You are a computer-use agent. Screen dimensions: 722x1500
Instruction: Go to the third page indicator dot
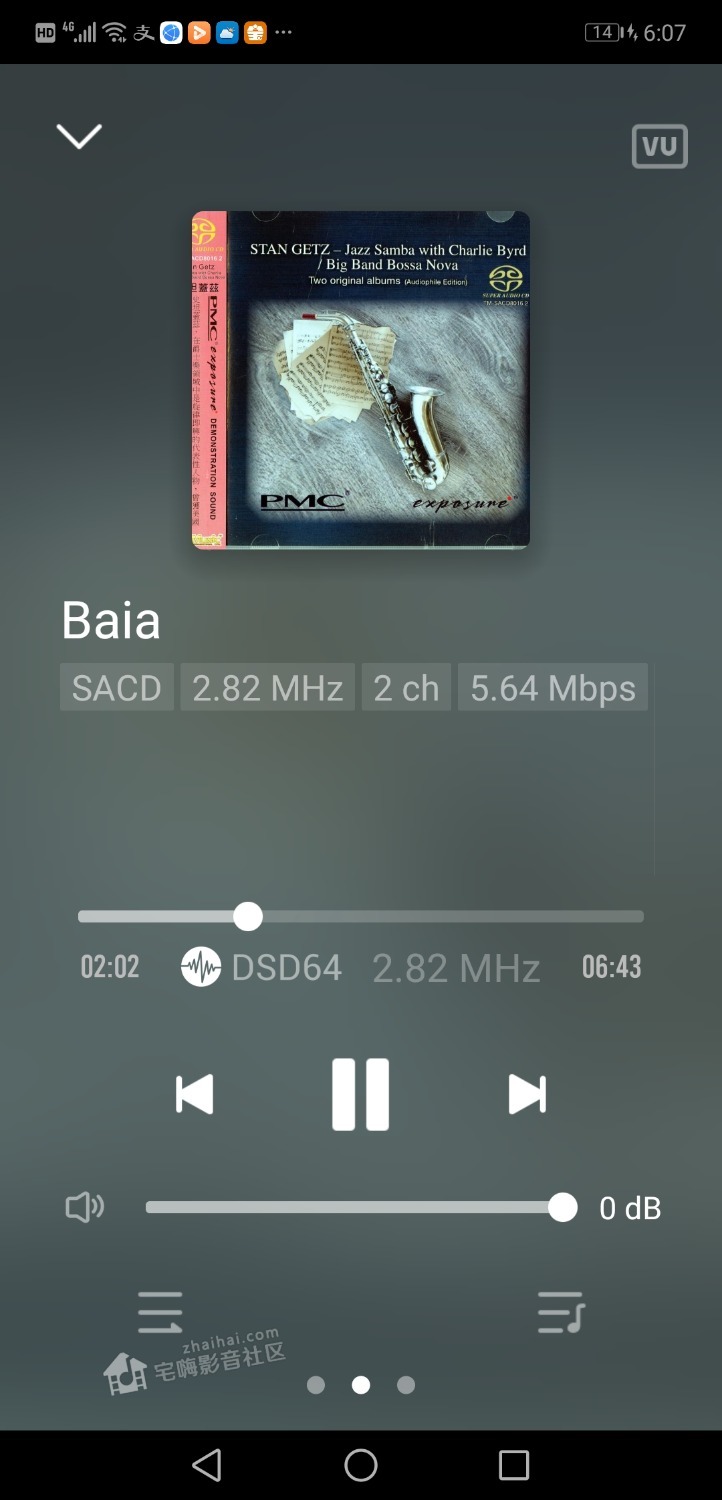click(x=406, y=1385)
